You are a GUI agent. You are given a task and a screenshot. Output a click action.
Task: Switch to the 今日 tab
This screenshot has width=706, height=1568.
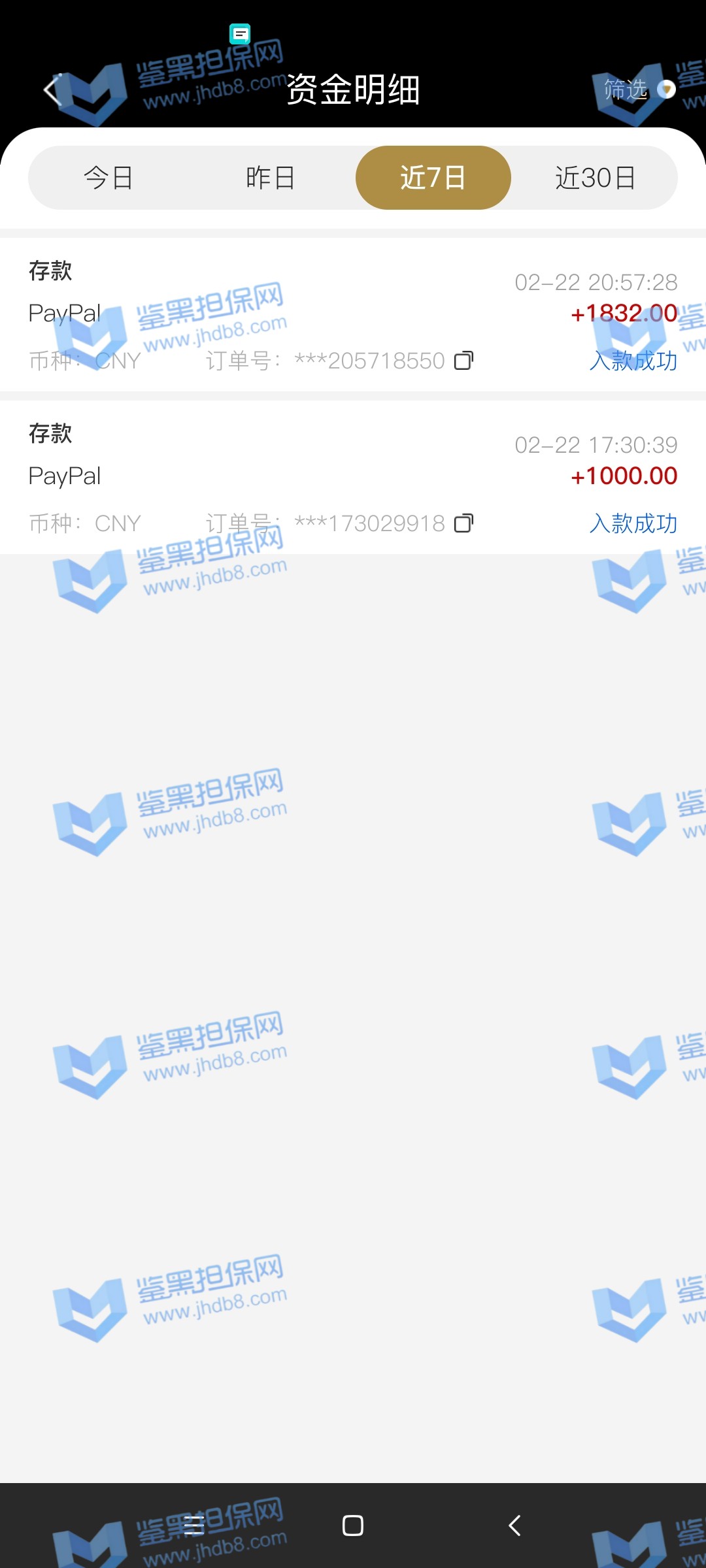(109, 178)
